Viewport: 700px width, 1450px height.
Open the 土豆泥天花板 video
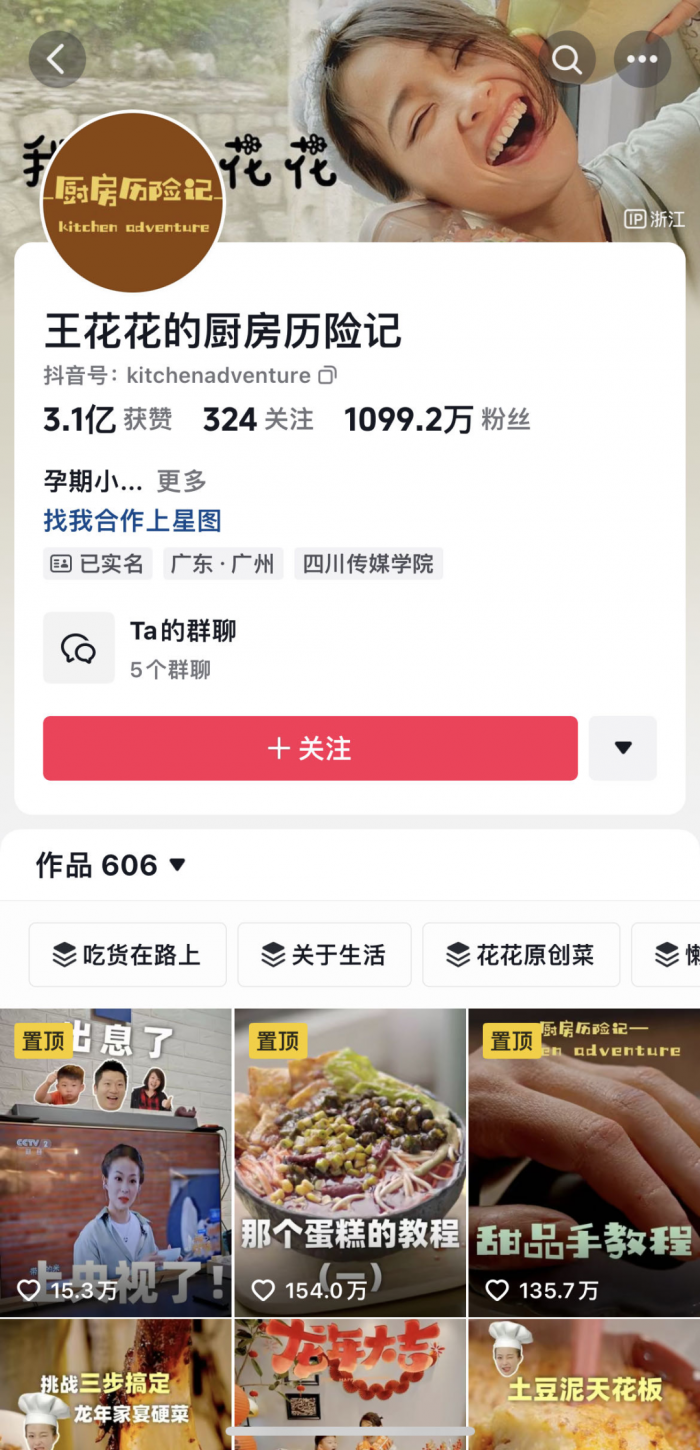click(584, 1385)
